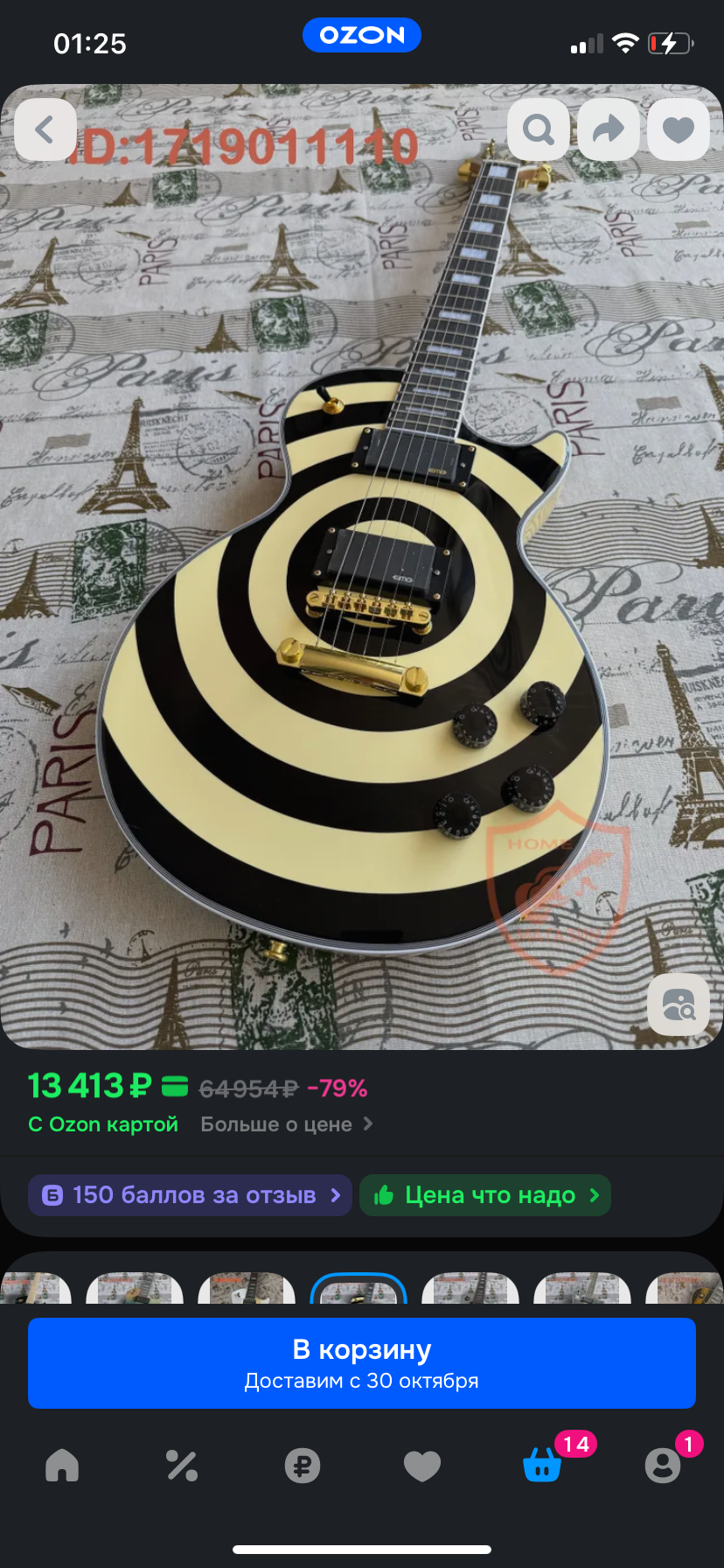Open the percent discounts tab

pyautogui.click(x=182, y=1465)
